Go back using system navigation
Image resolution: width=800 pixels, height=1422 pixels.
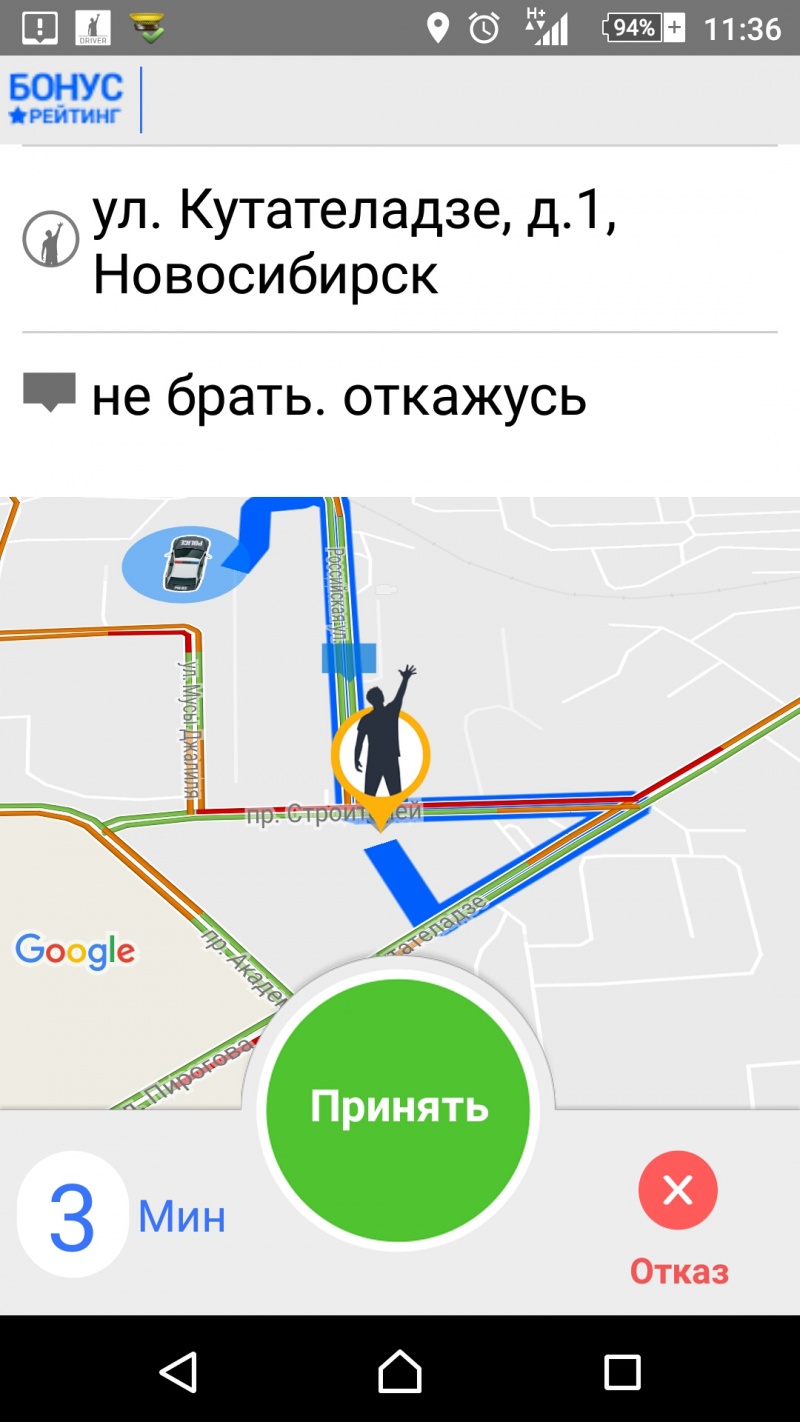coord(179,1371)
